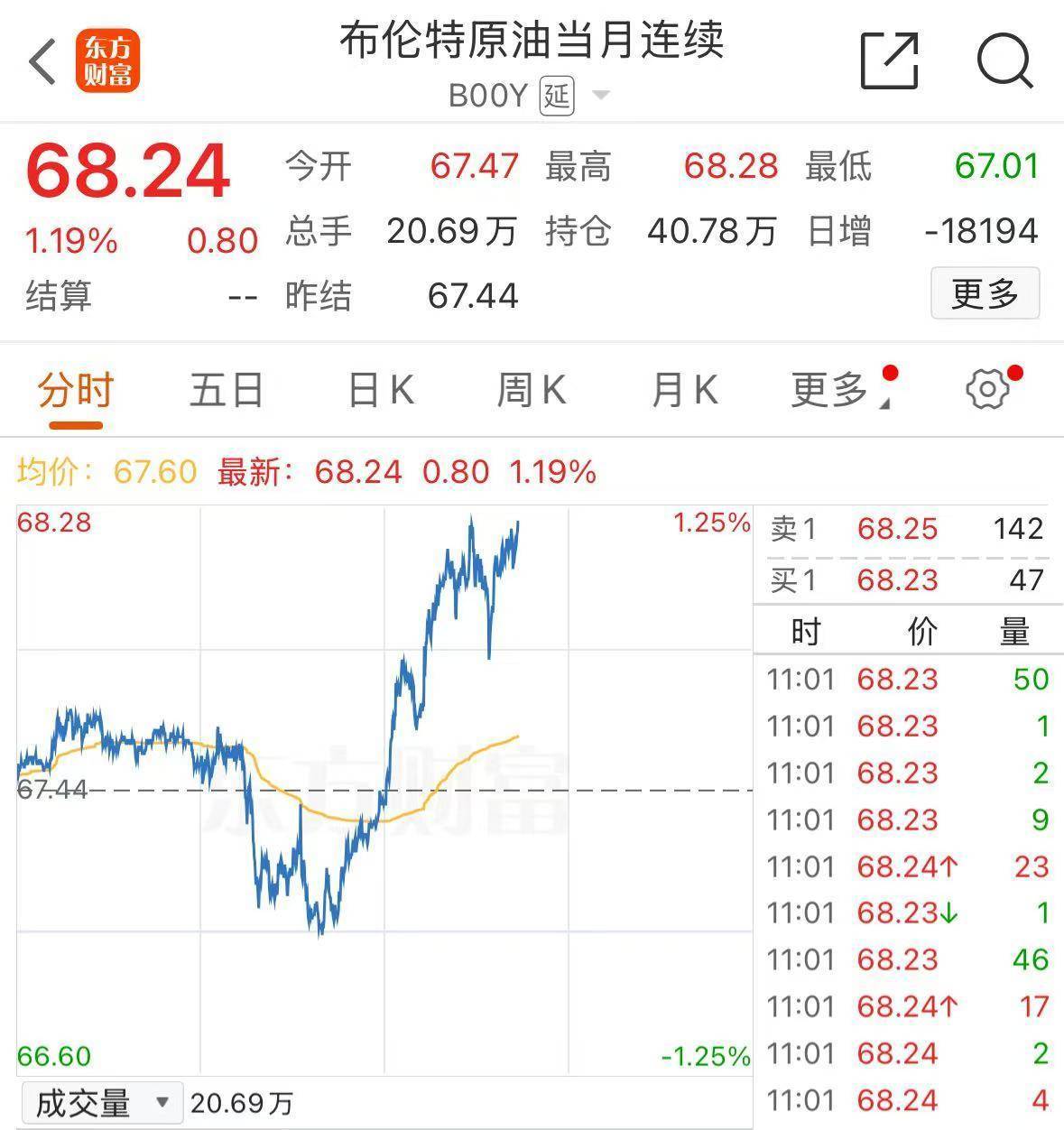Open the 周K weekly chart
Image resolution: width=1064 pixels, height=1130 pixels.
pos(531,389)
